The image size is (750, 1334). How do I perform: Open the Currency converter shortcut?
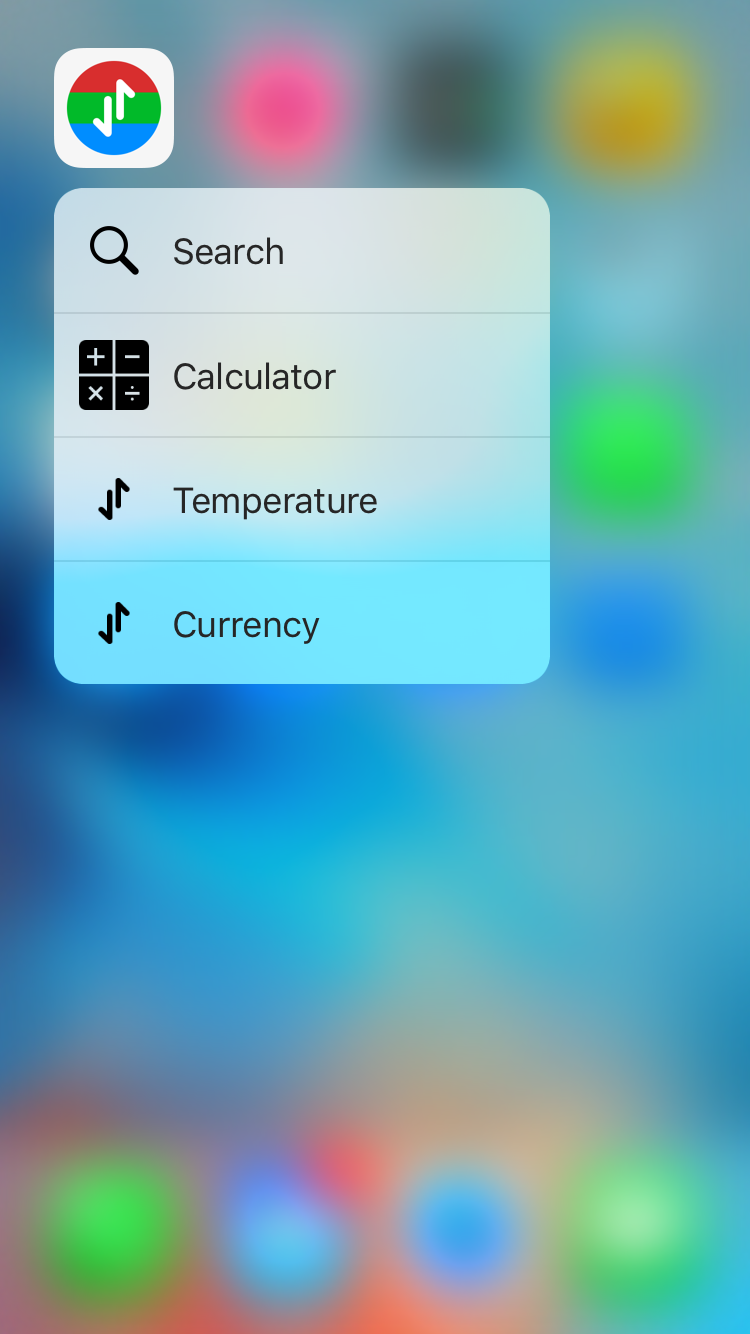[300, 624]
